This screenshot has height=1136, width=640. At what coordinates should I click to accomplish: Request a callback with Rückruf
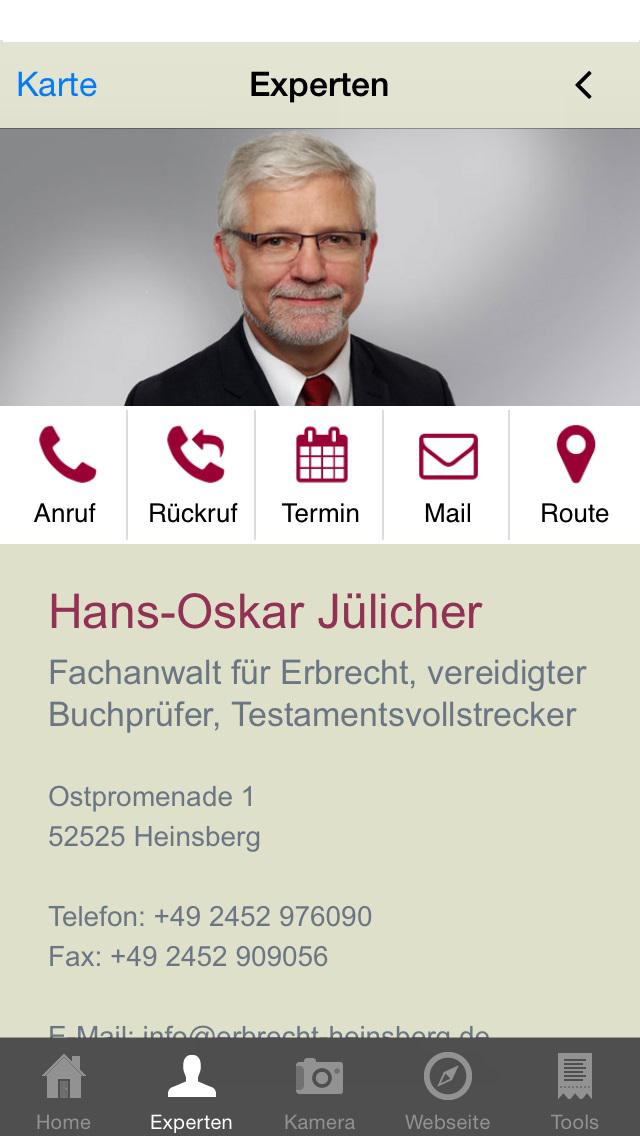192,475
